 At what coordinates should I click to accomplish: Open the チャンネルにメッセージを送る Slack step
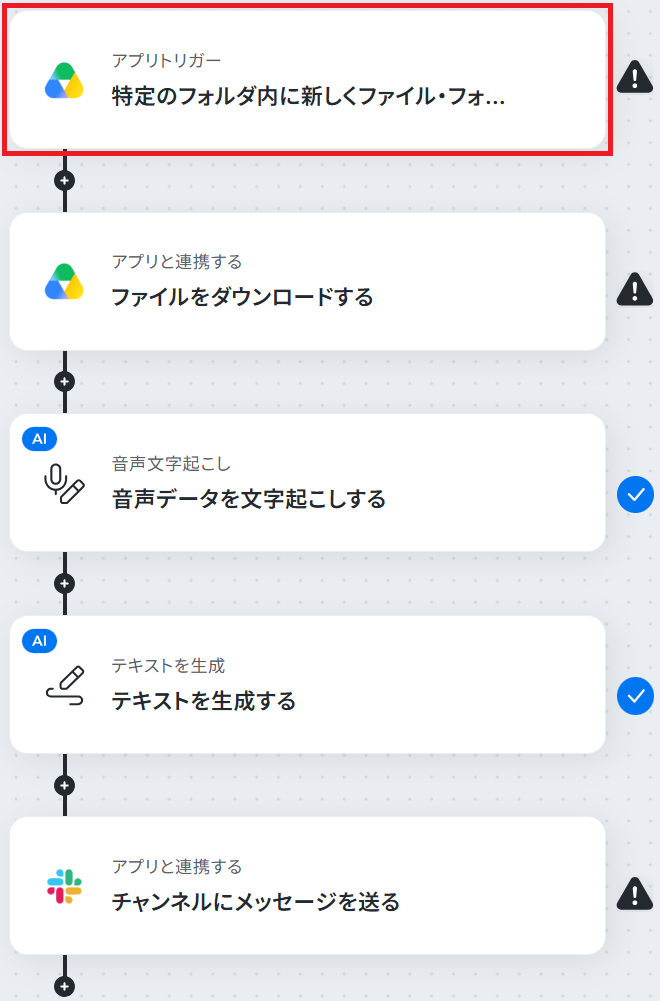tap(307, 885)
